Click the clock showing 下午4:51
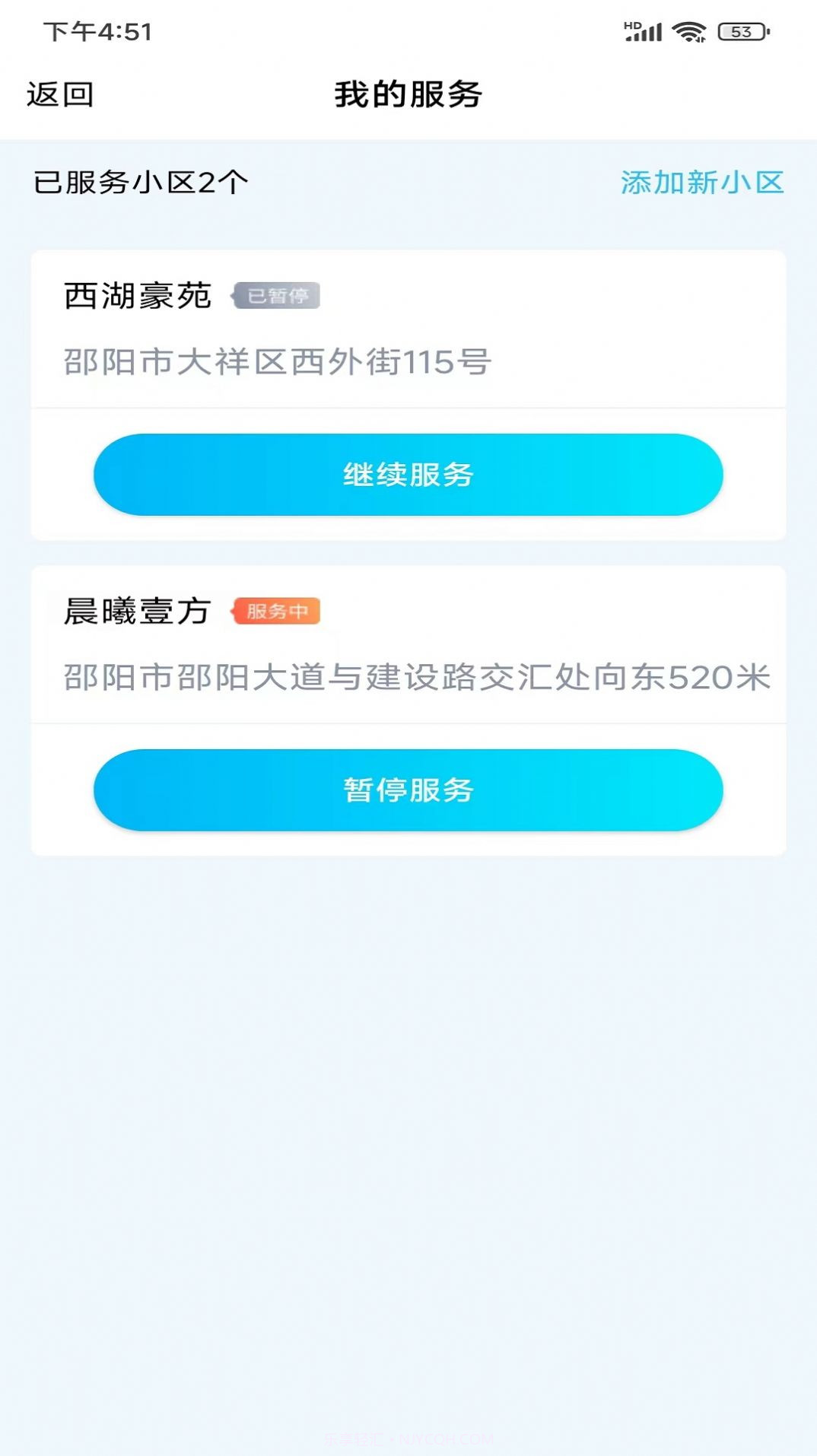This screenshot has height=1456, width=817. 96,31
